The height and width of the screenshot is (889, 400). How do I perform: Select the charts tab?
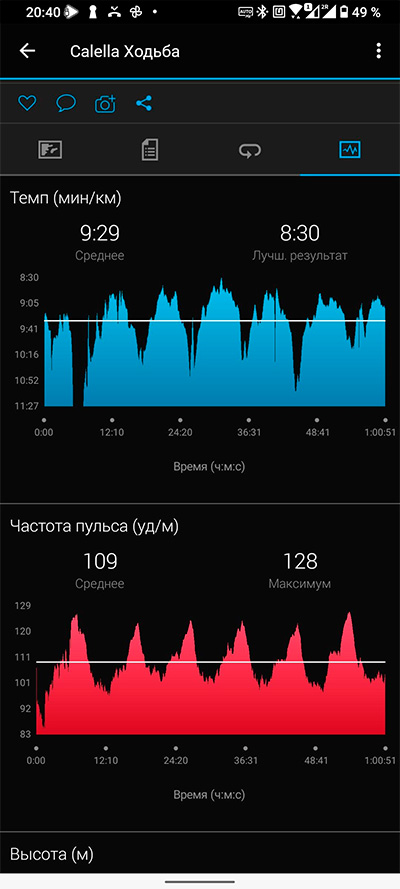pyautogui.click(x=350, y=150)
